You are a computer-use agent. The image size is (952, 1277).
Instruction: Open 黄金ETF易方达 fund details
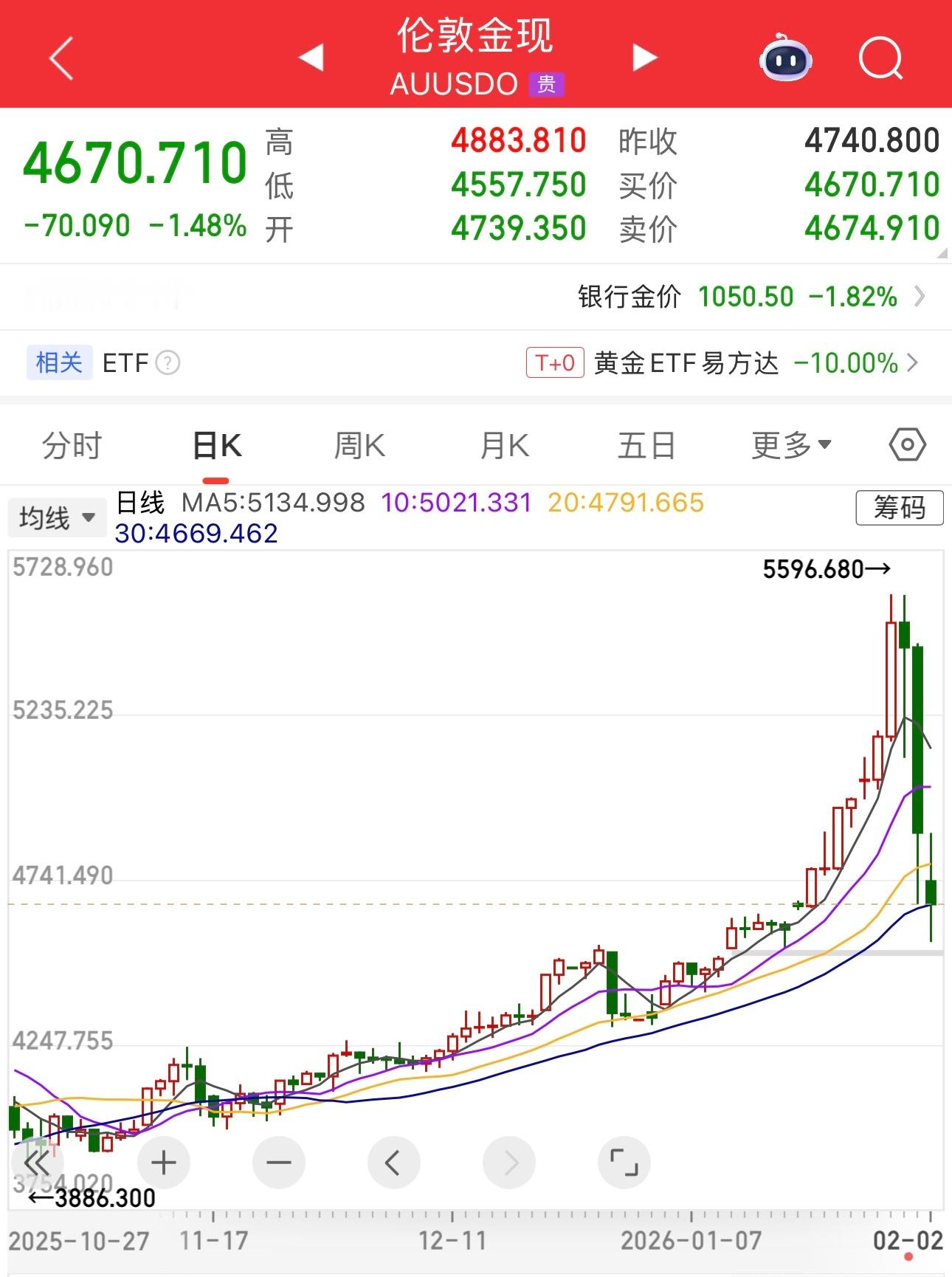685,363
